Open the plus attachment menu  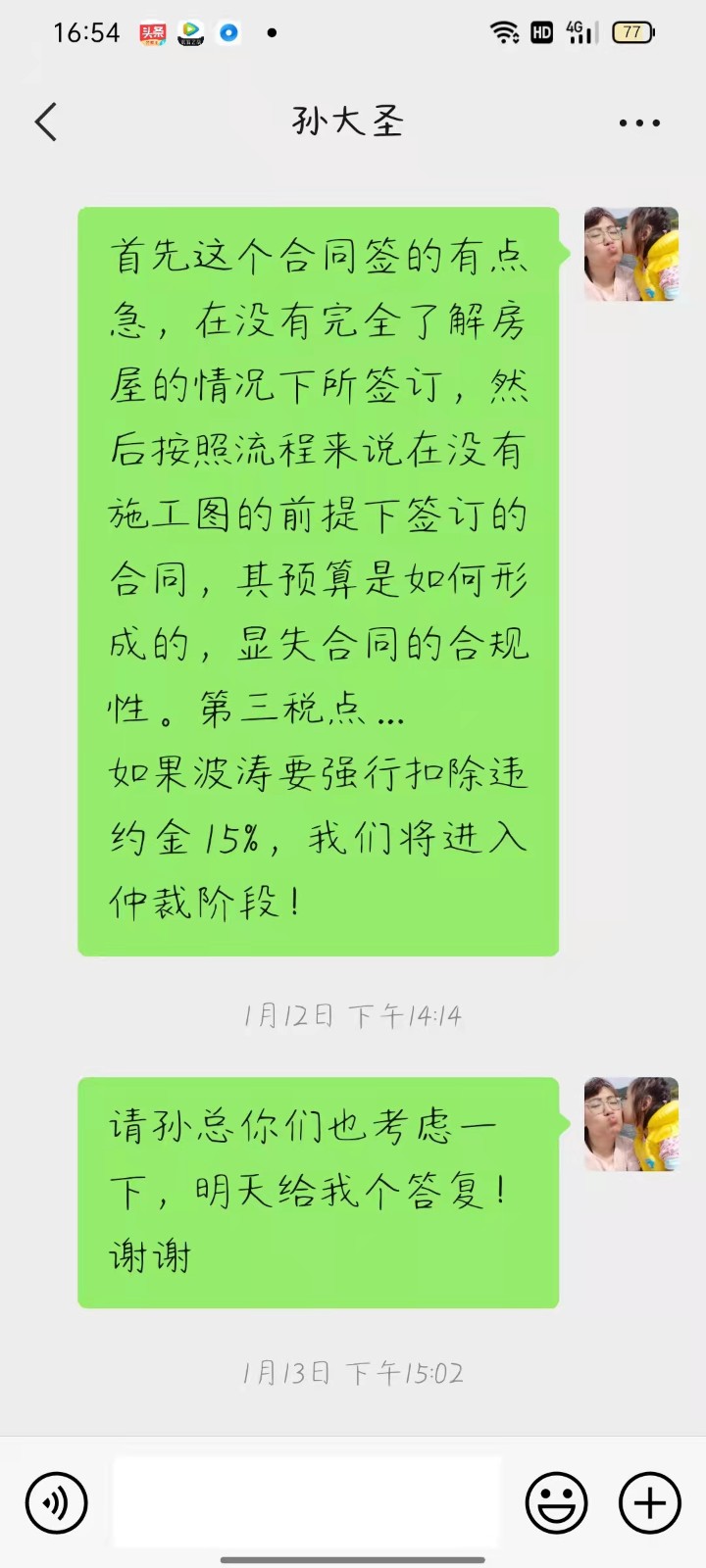(x=649, y=1502)
